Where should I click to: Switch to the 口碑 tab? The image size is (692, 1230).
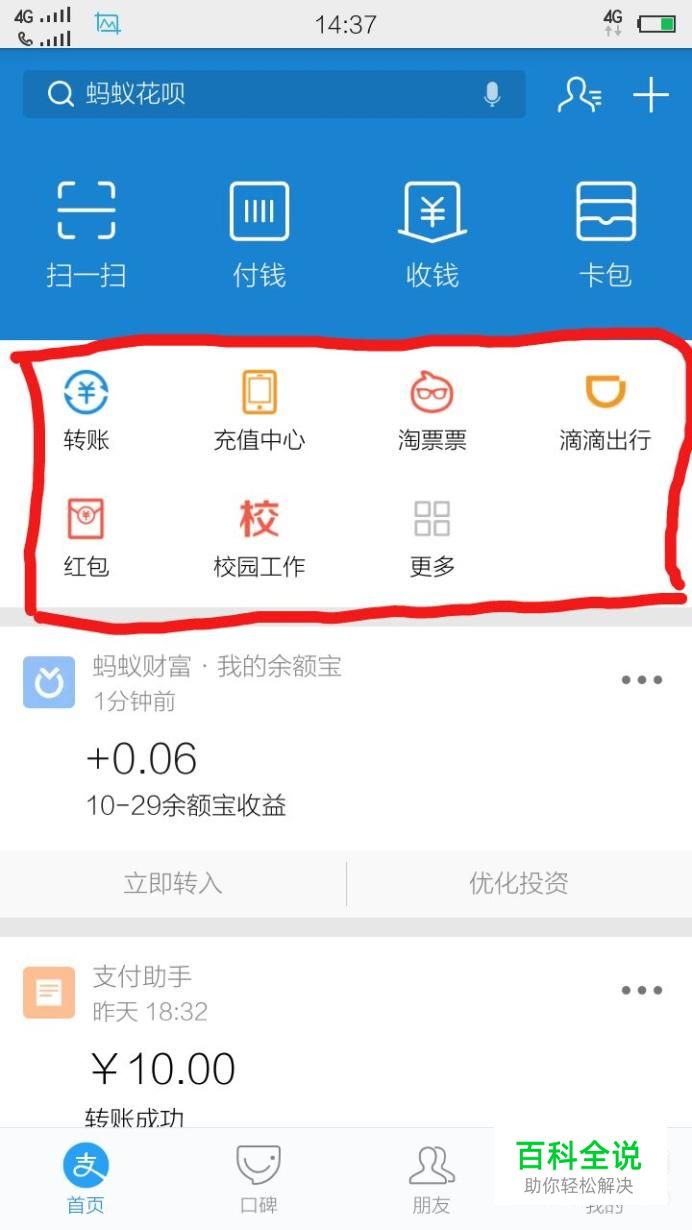[x=259, y=1178]
